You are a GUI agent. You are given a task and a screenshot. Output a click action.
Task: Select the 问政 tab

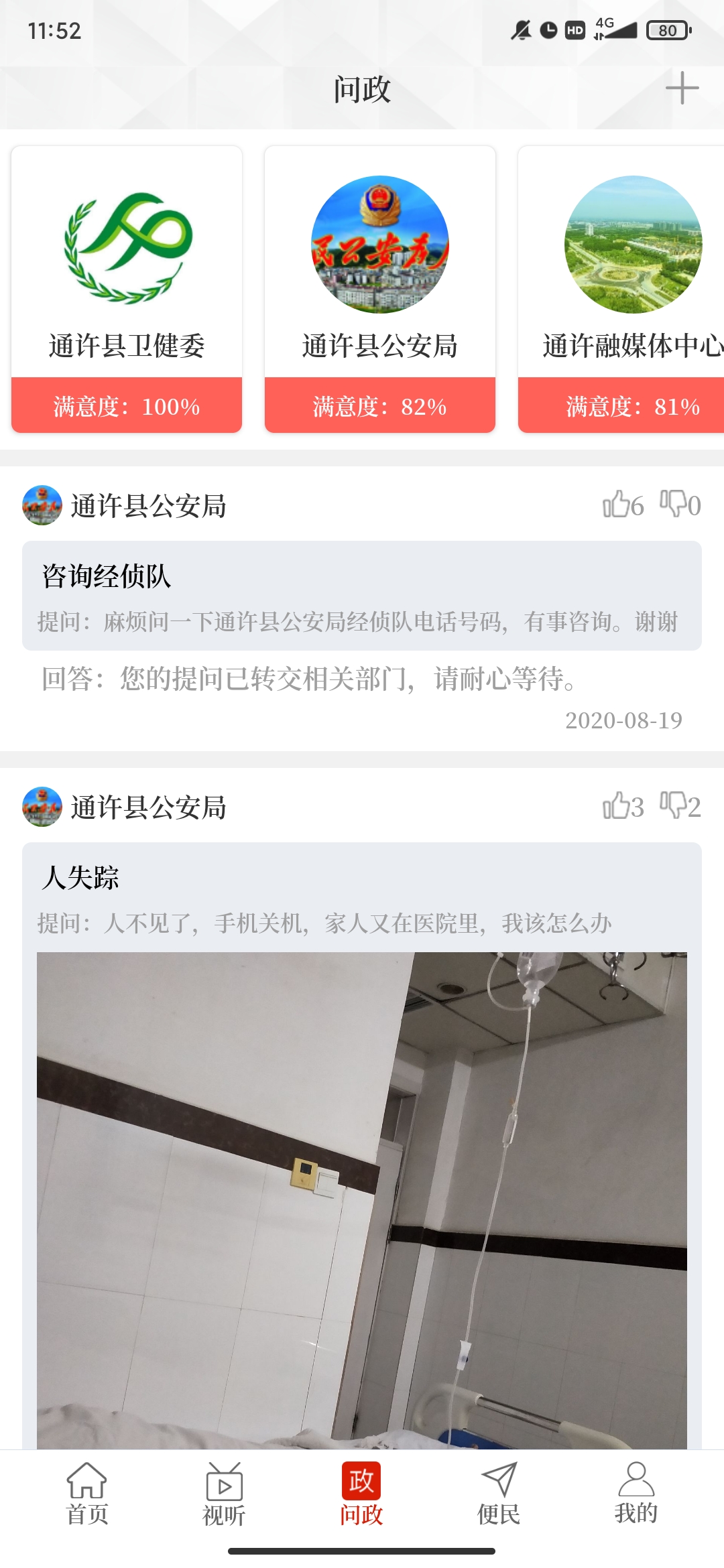click(x=361, y=1493)
